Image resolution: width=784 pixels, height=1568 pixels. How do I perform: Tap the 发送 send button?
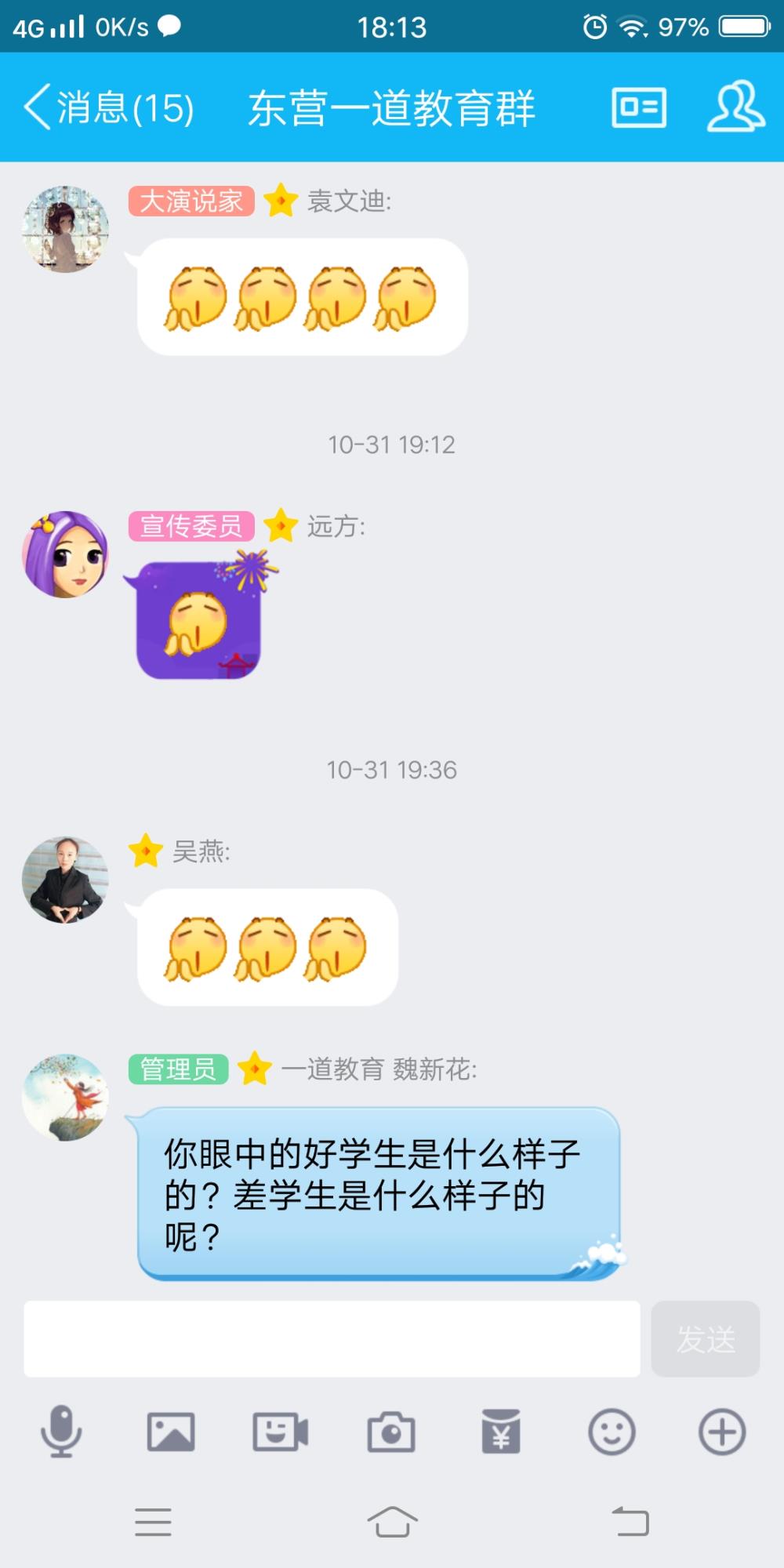tap(706, 1339)
